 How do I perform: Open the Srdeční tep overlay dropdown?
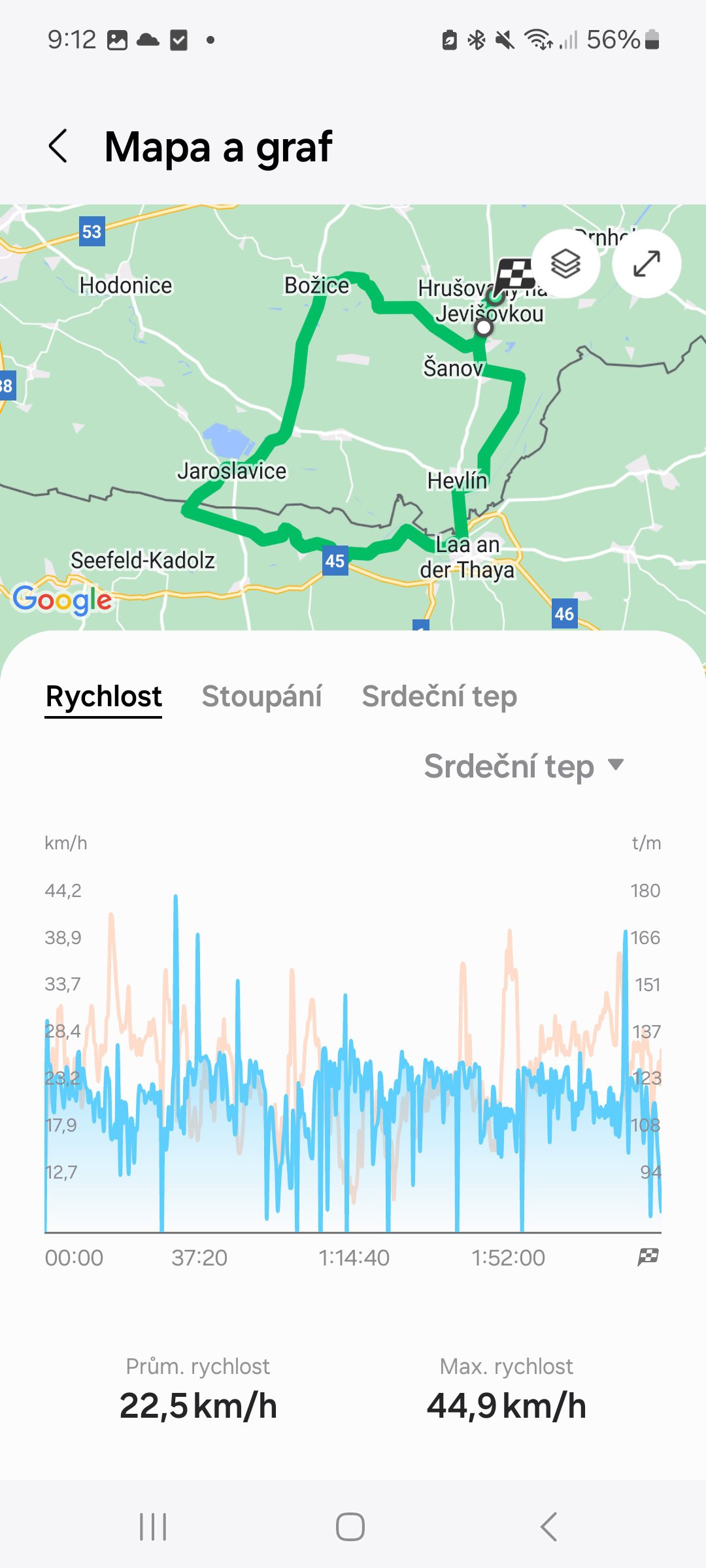(524, 766)
